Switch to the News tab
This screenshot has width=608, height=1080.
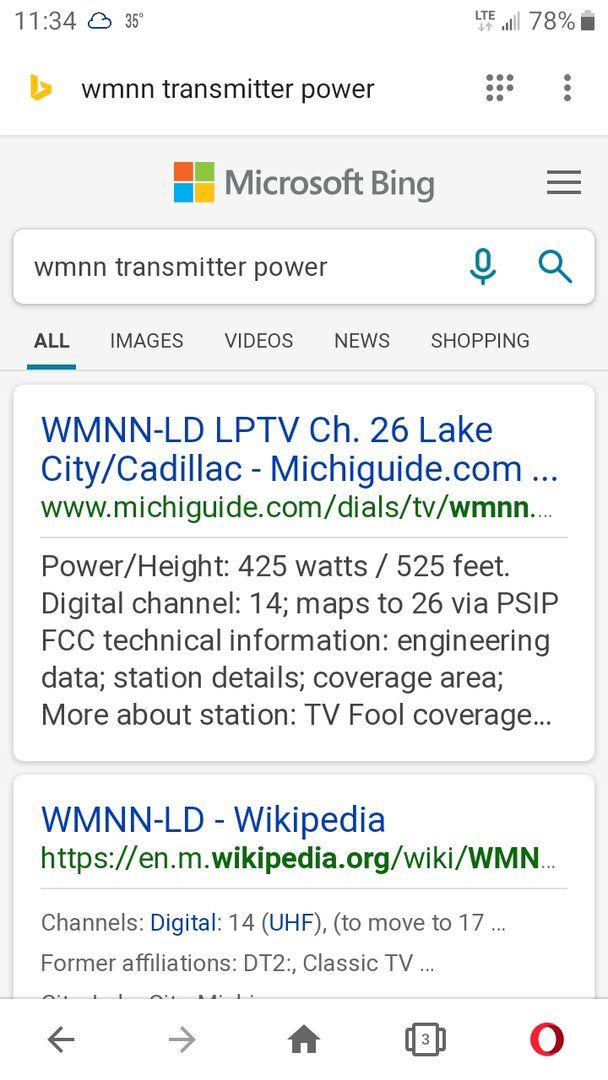click(362, 341)
